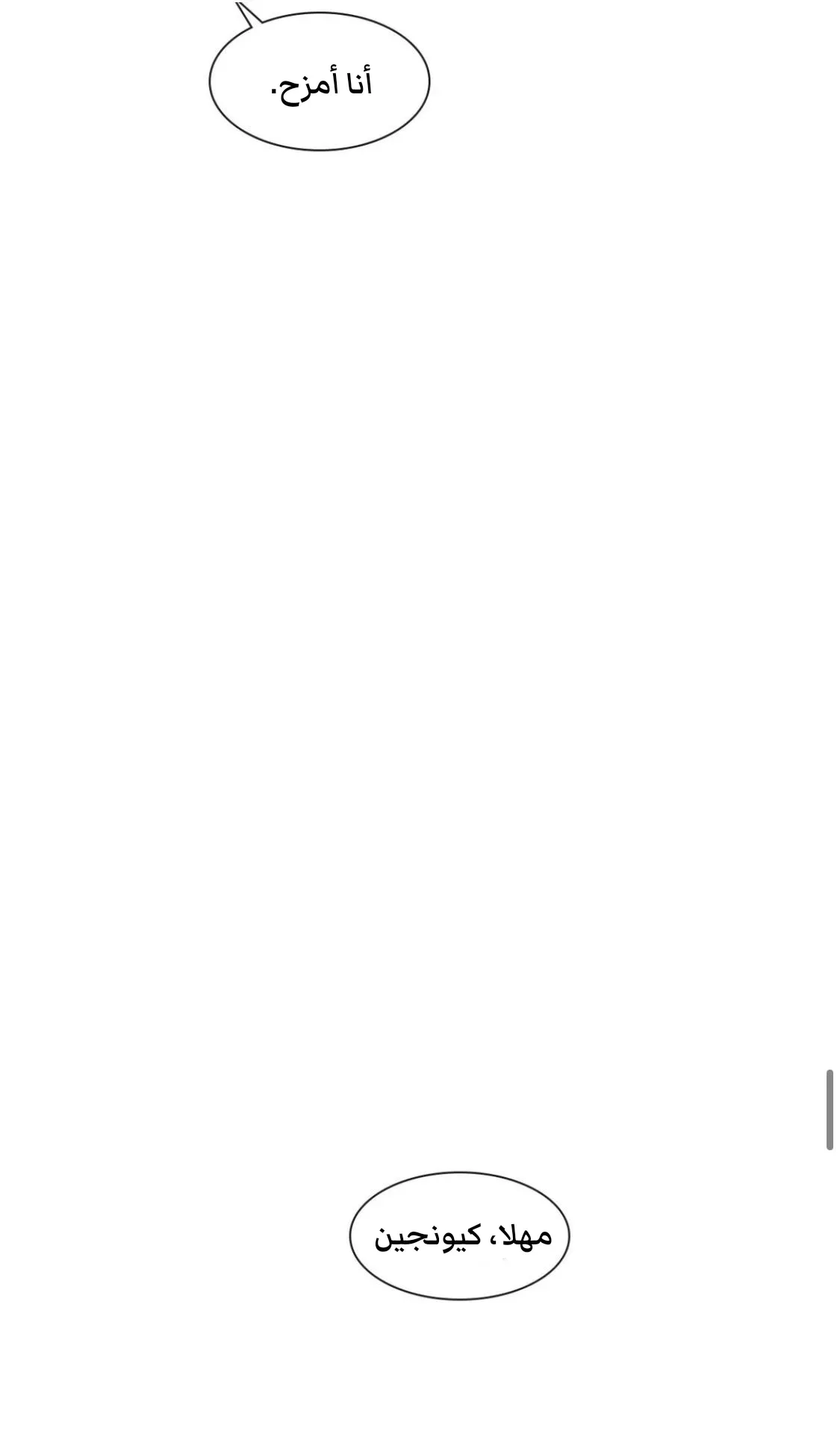Tap the scrollbar handle on the right edge

click(x=829, y=1109)
